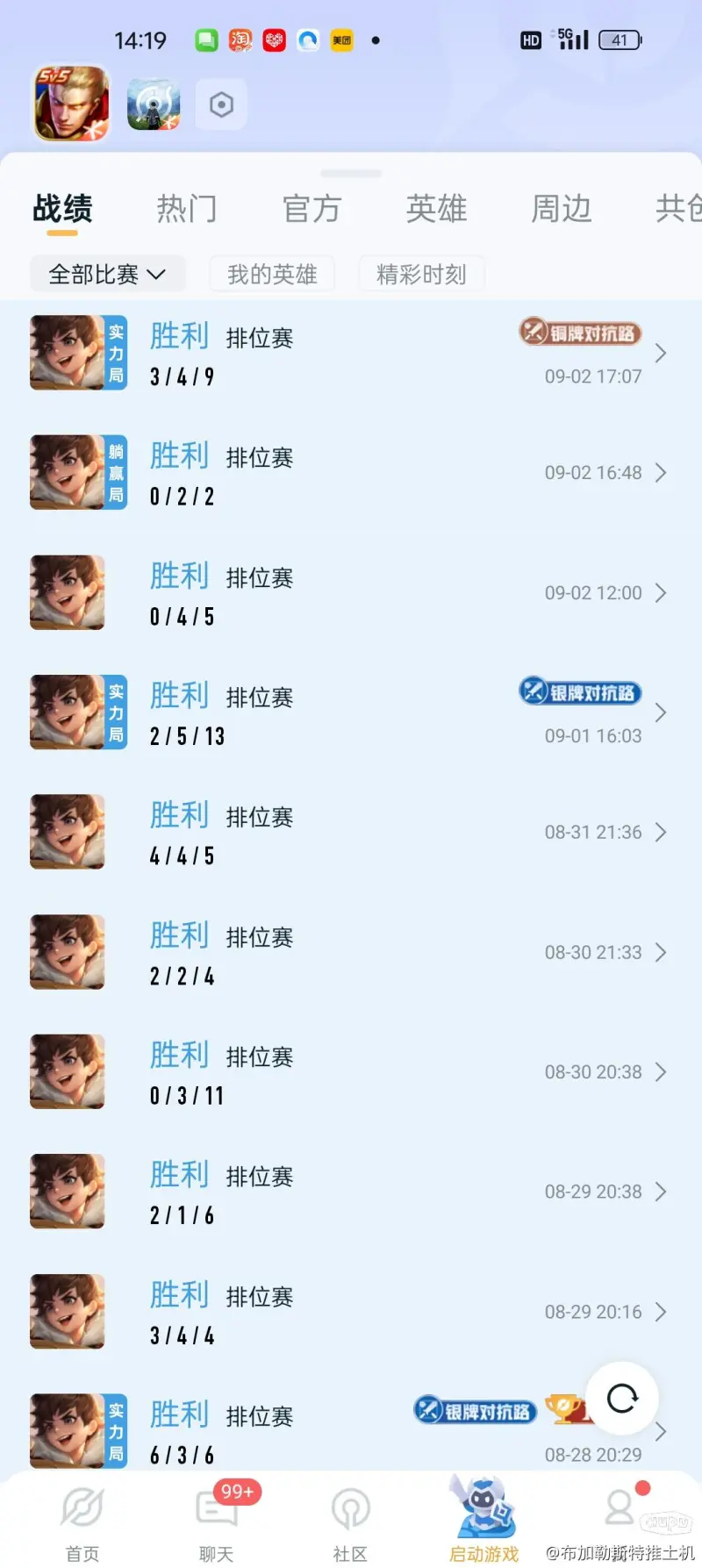This screenshot has height=1568, width=702.
Task: Tap the hero avatar of the 08-31 match
Action: [x=67, y=831]
